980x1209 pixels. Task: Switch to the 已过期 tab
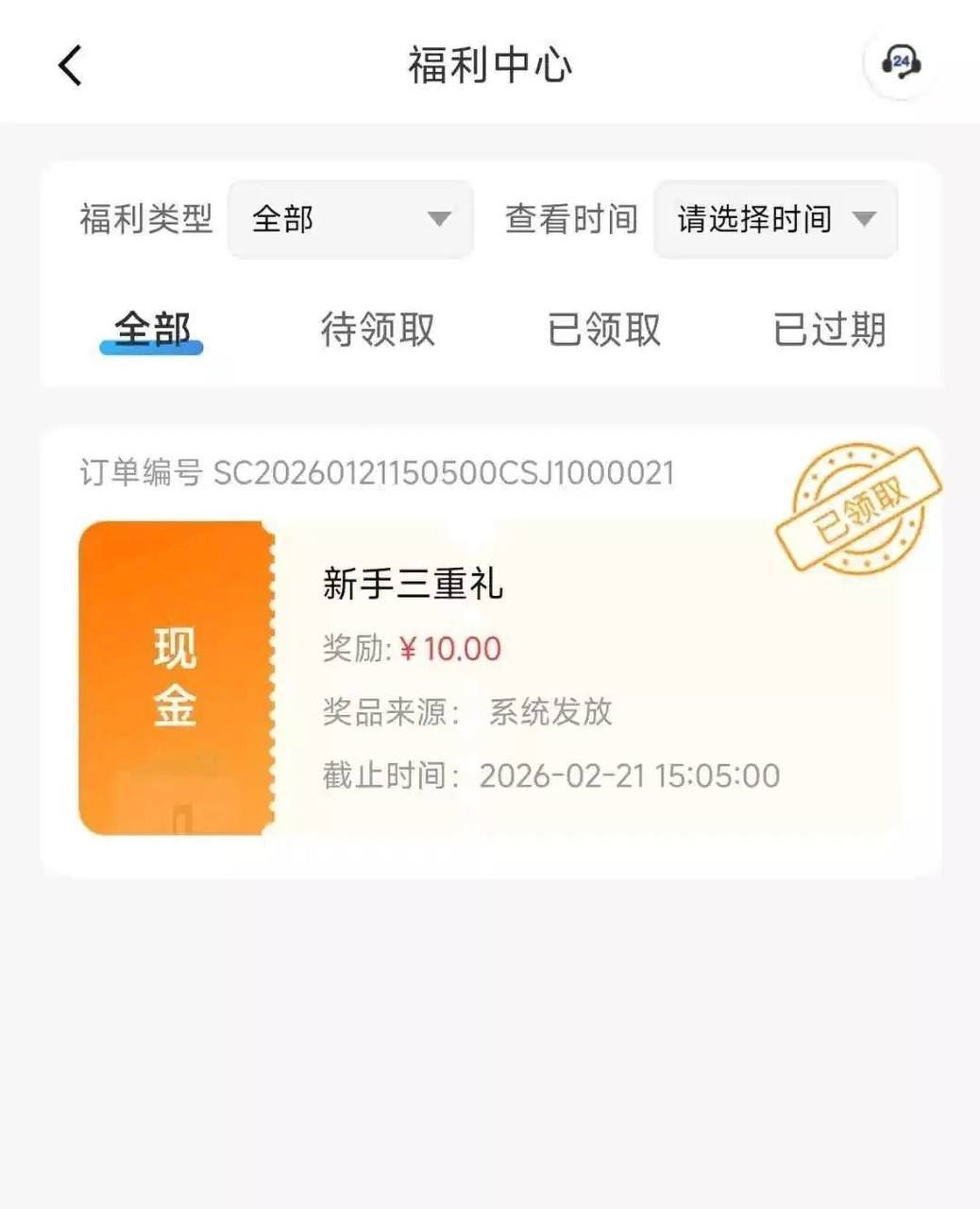click(x=829, y=330)
